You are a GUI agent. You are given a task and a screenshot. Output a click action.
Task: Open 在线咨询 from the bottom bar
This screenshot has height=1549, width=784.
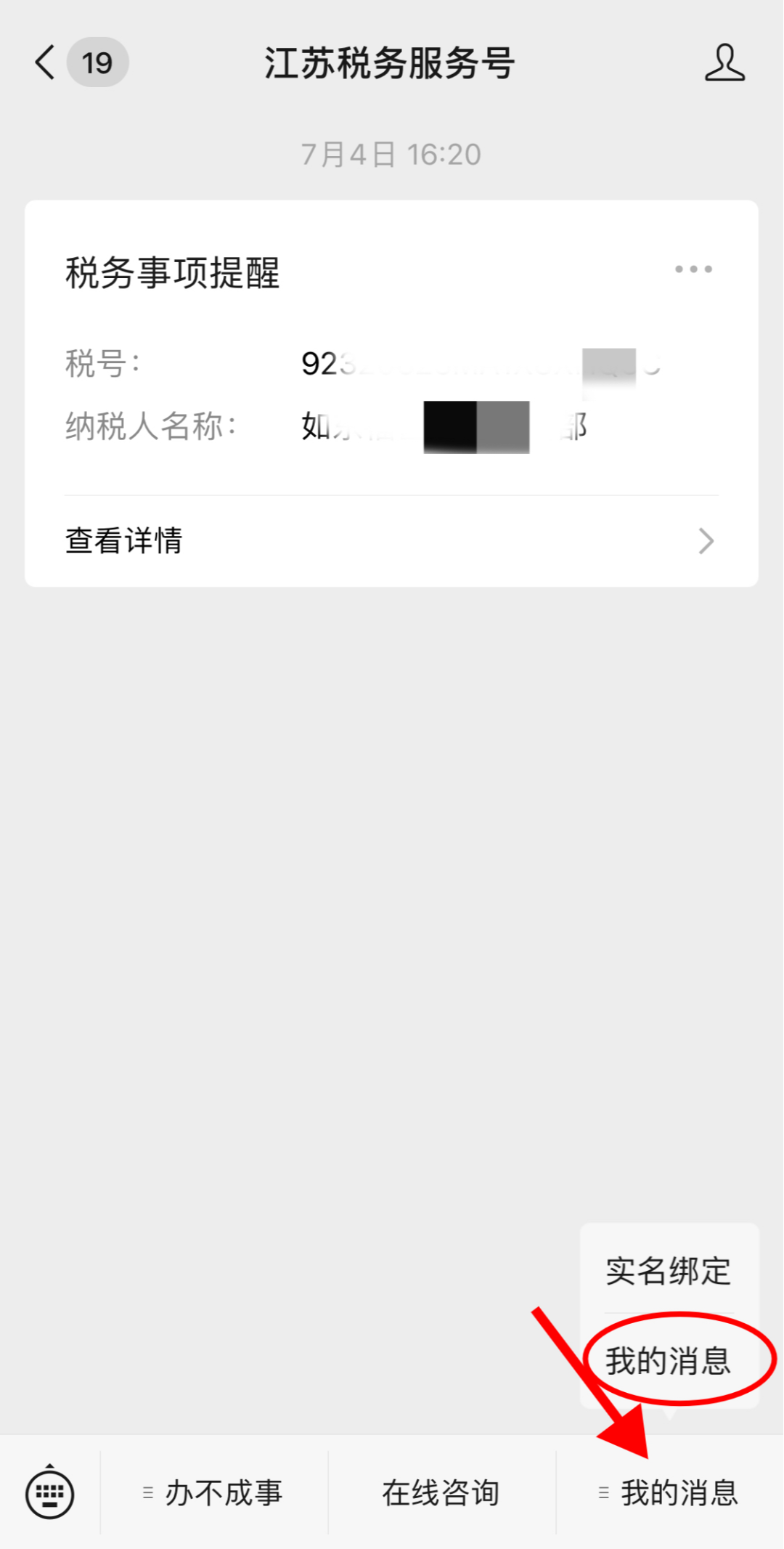(441, 1493)
